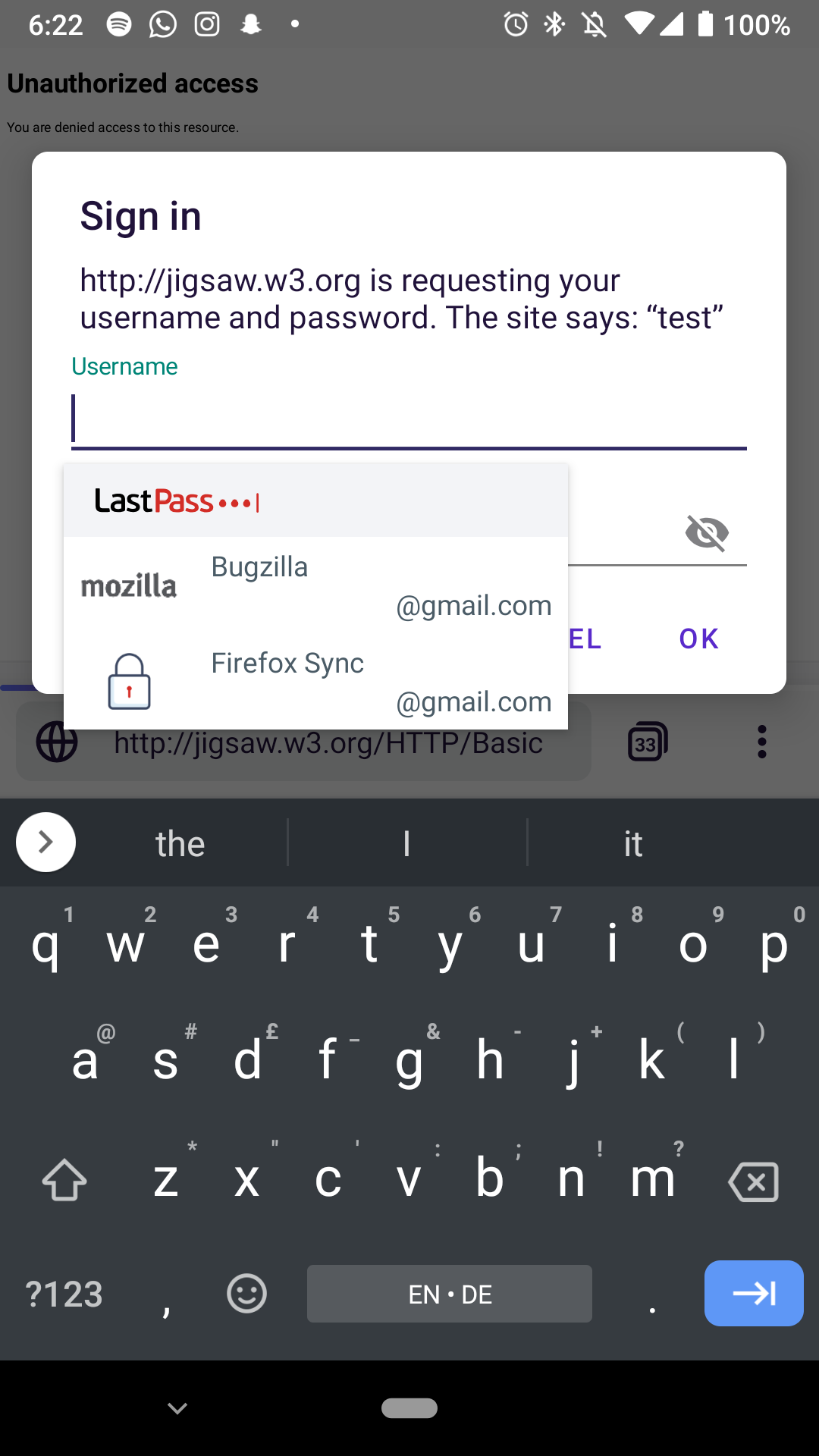Autofill the Bugzilla login from LastPass

315,585
